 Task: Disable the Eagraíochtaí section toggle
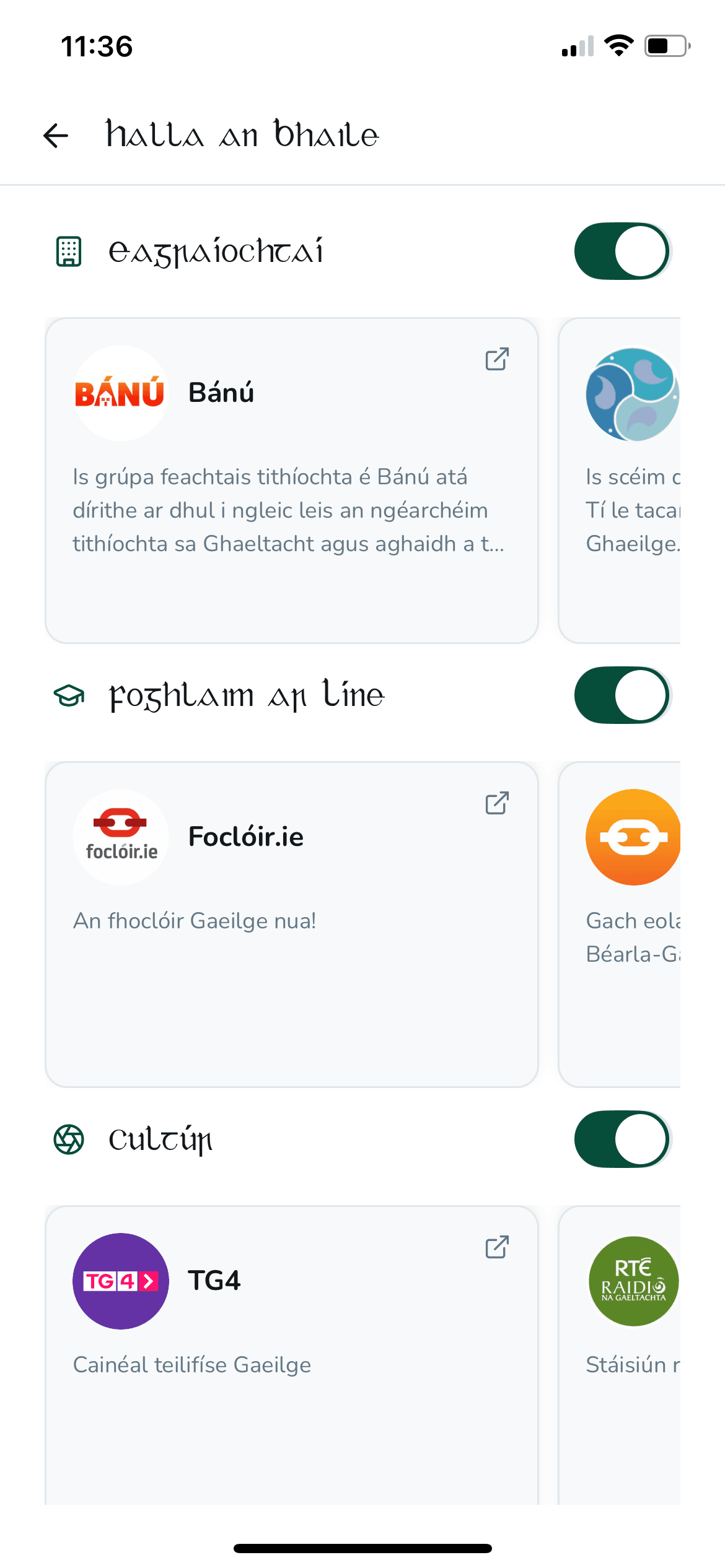coord(622,250)
